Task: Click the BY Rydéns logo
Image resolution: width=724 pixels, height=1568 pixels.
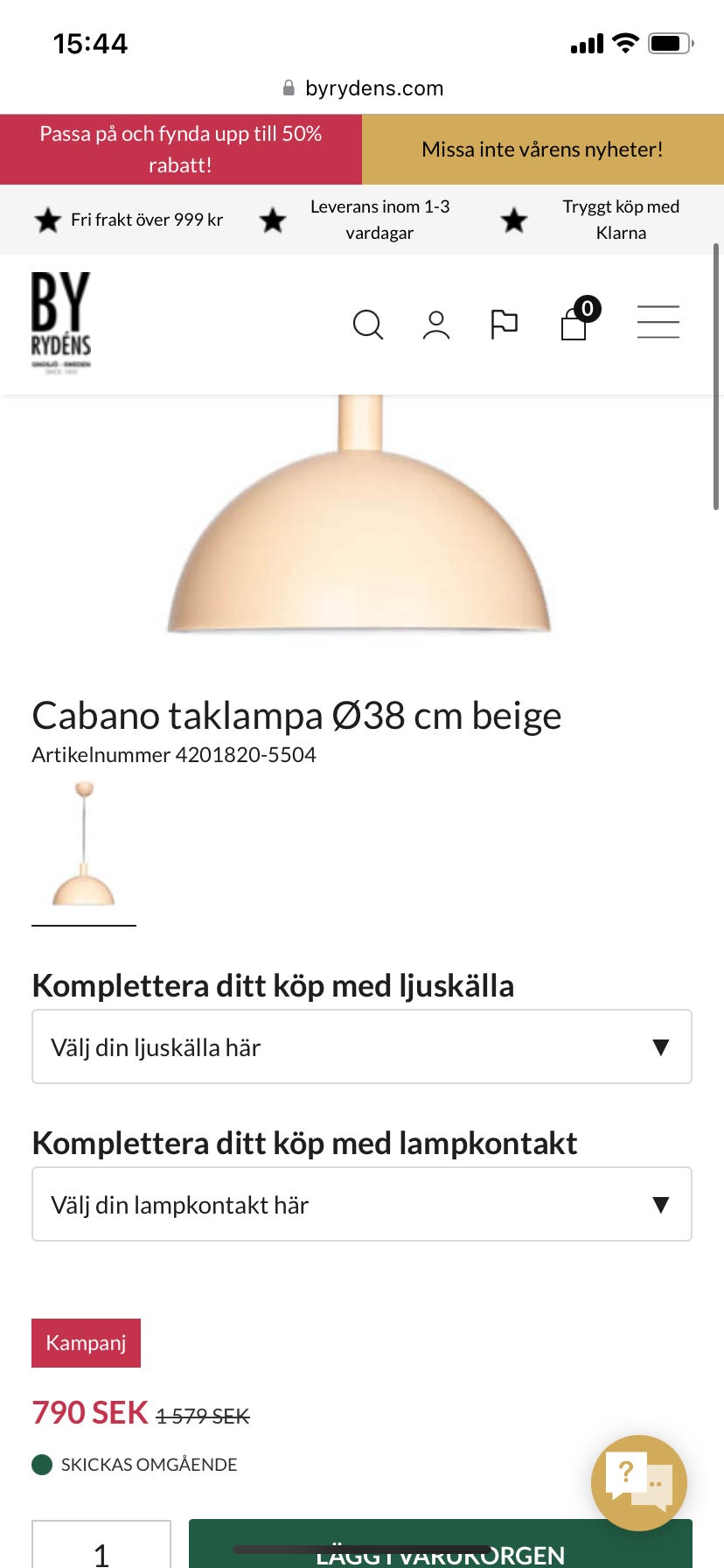Action: coord(63,321)
